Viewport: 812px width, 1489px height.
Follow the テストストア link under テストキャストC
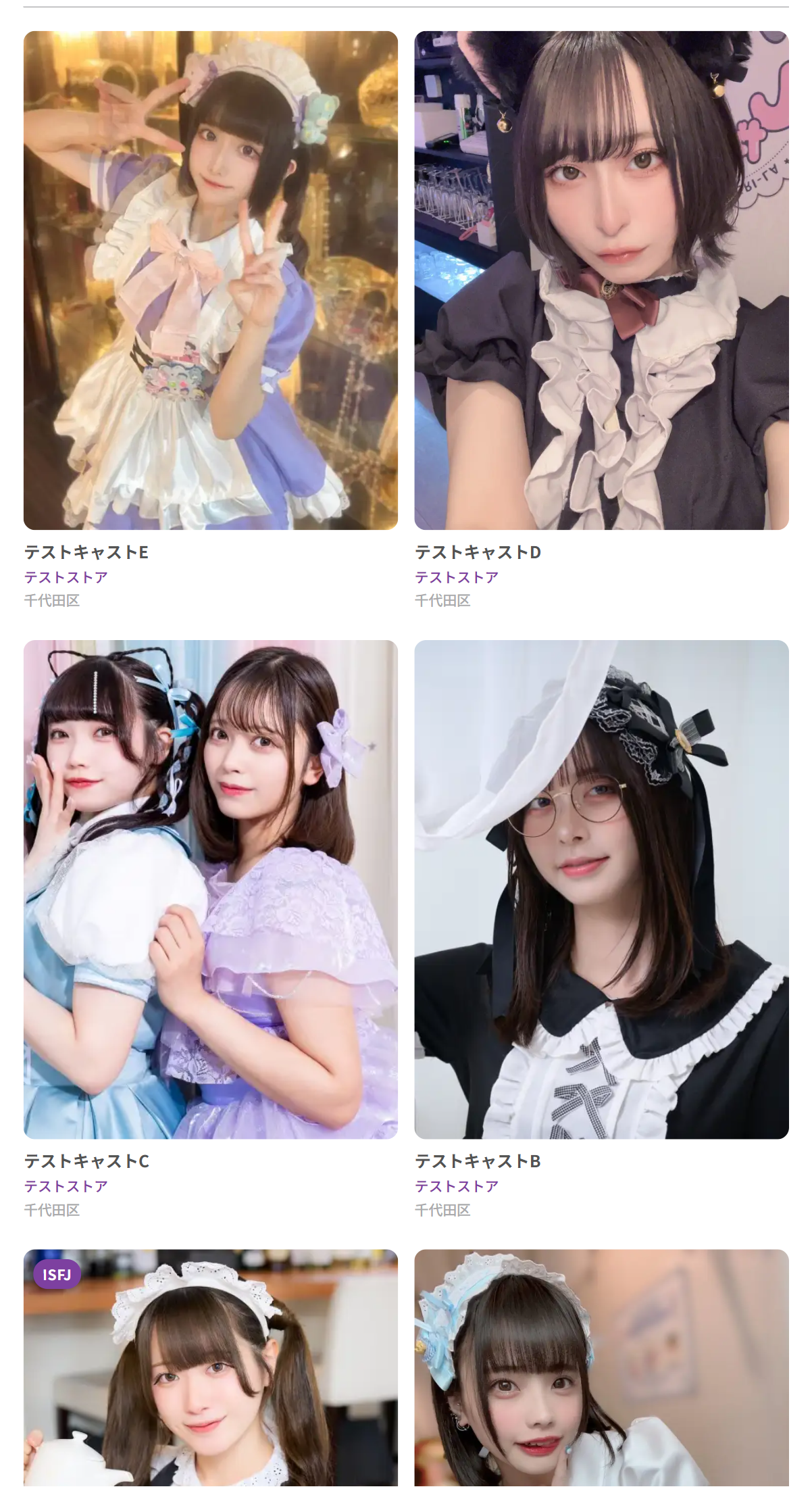click(x=66, y=1186)
